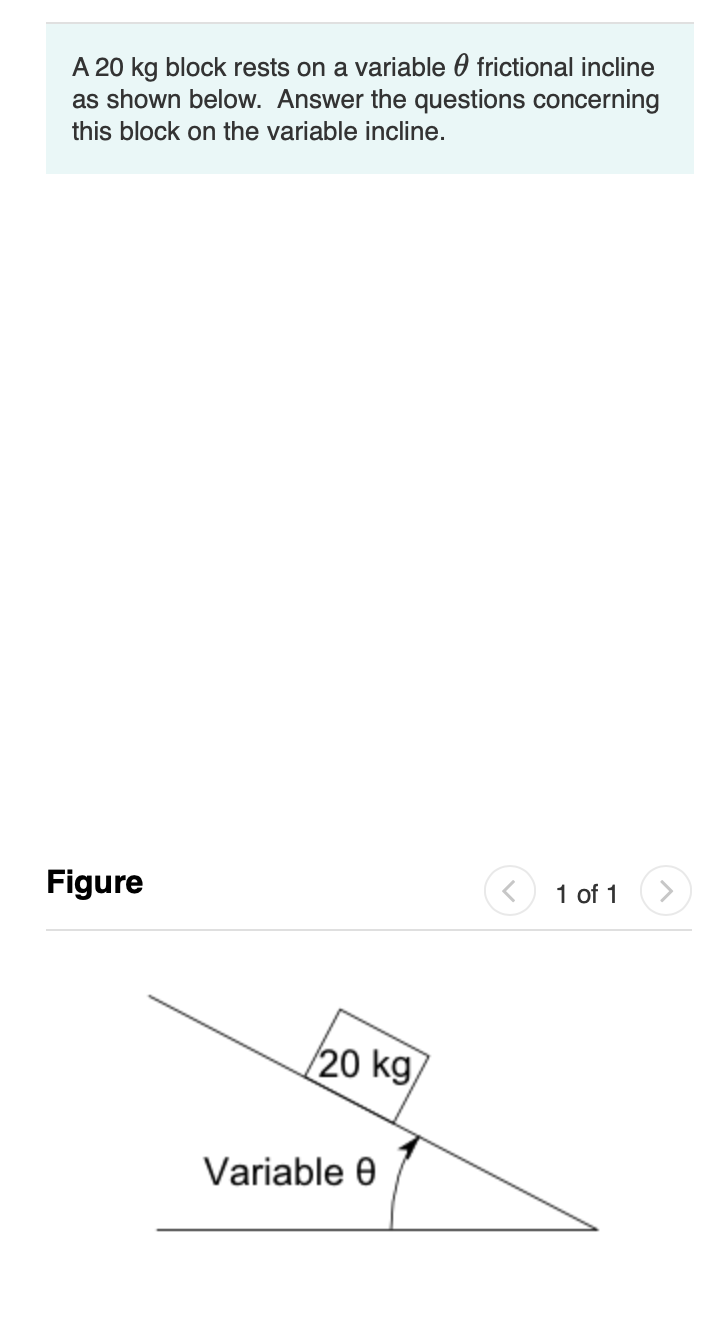Go to the previous figure
The width and height of the screenshot is (710, 1320).
510,891
